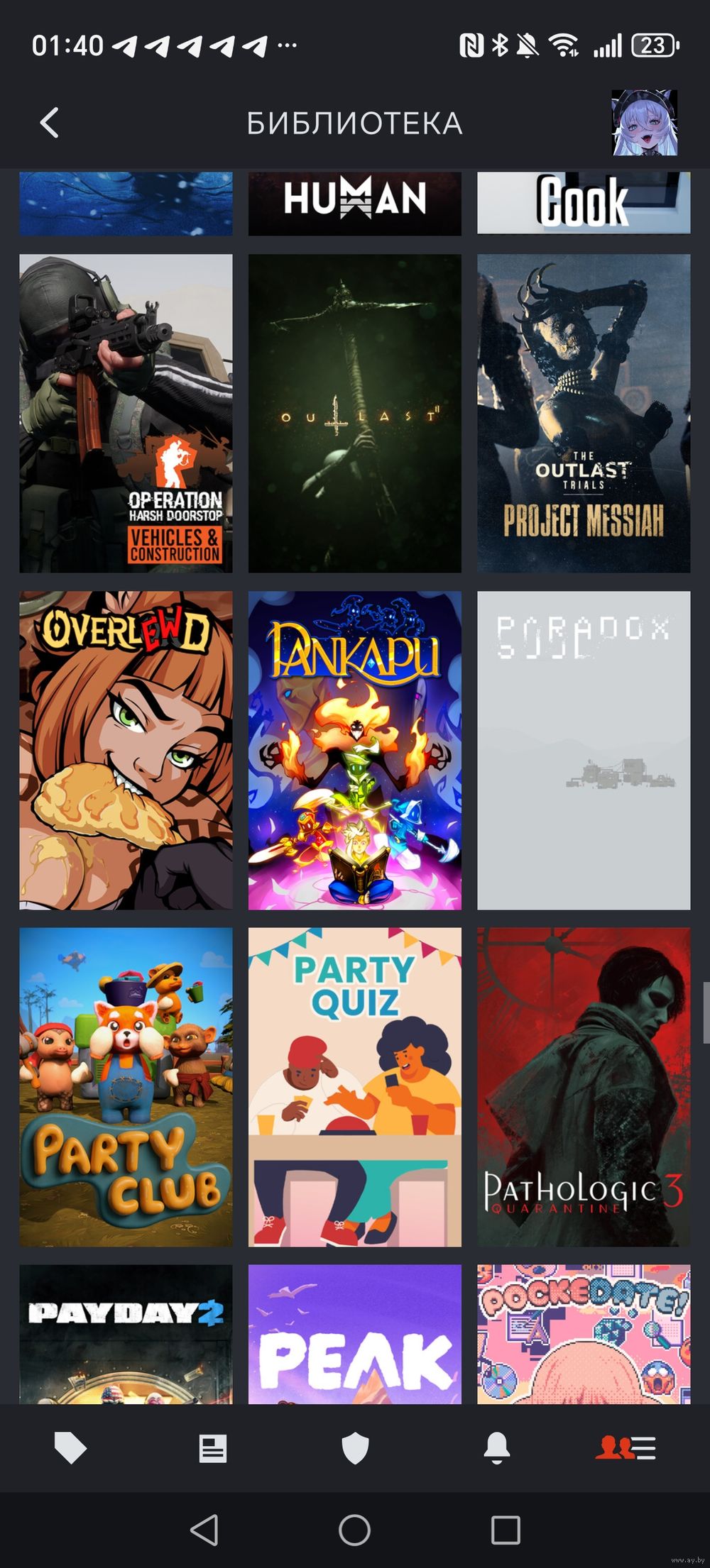The height and width of the screenshot is (1568, 710).
Task: Open the Pockedate game tile
Action: point(583,1334)
